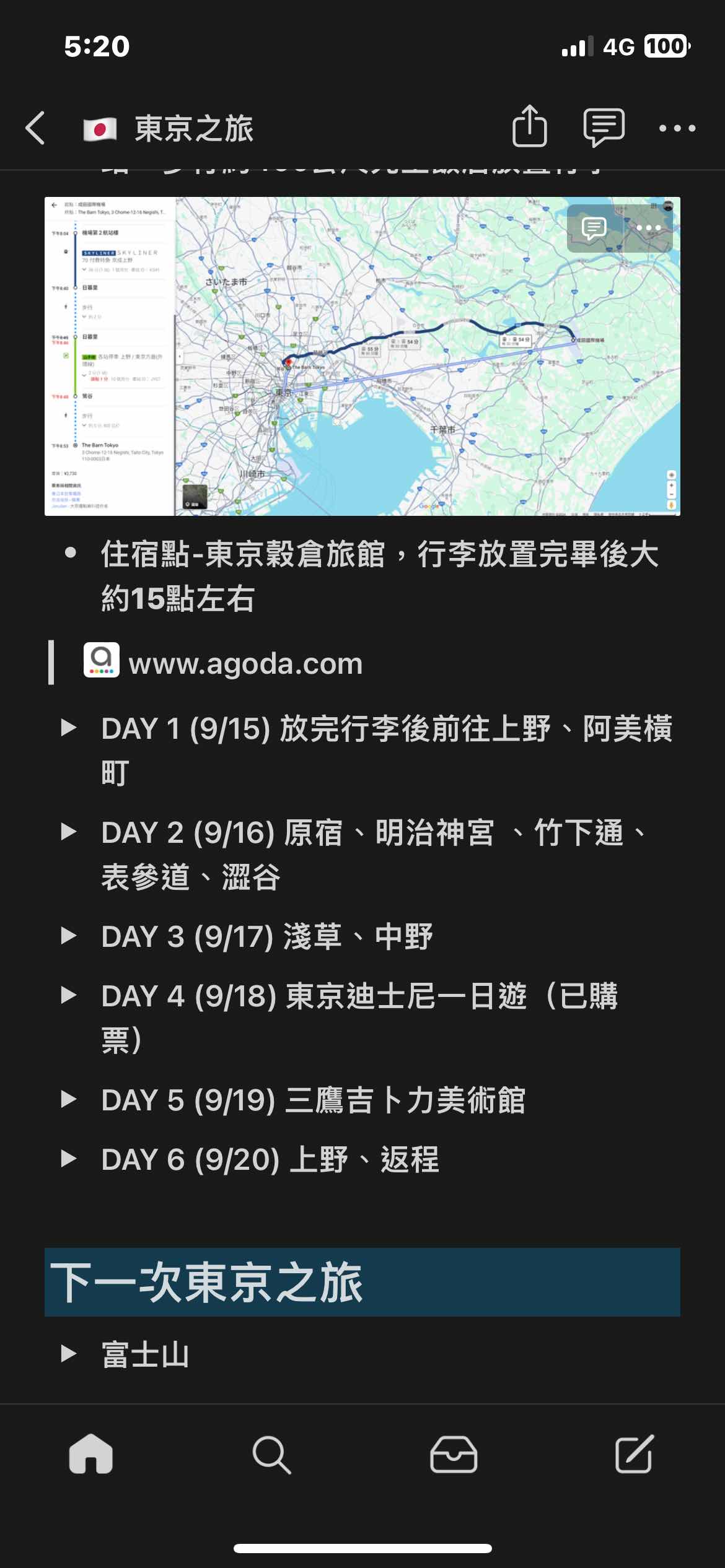Expand DAY 5 (9/19) 三鷹吉卜力美術館 toggle
The height and width of the screenshot is (1568, 725).
(x=69, y=1099)
